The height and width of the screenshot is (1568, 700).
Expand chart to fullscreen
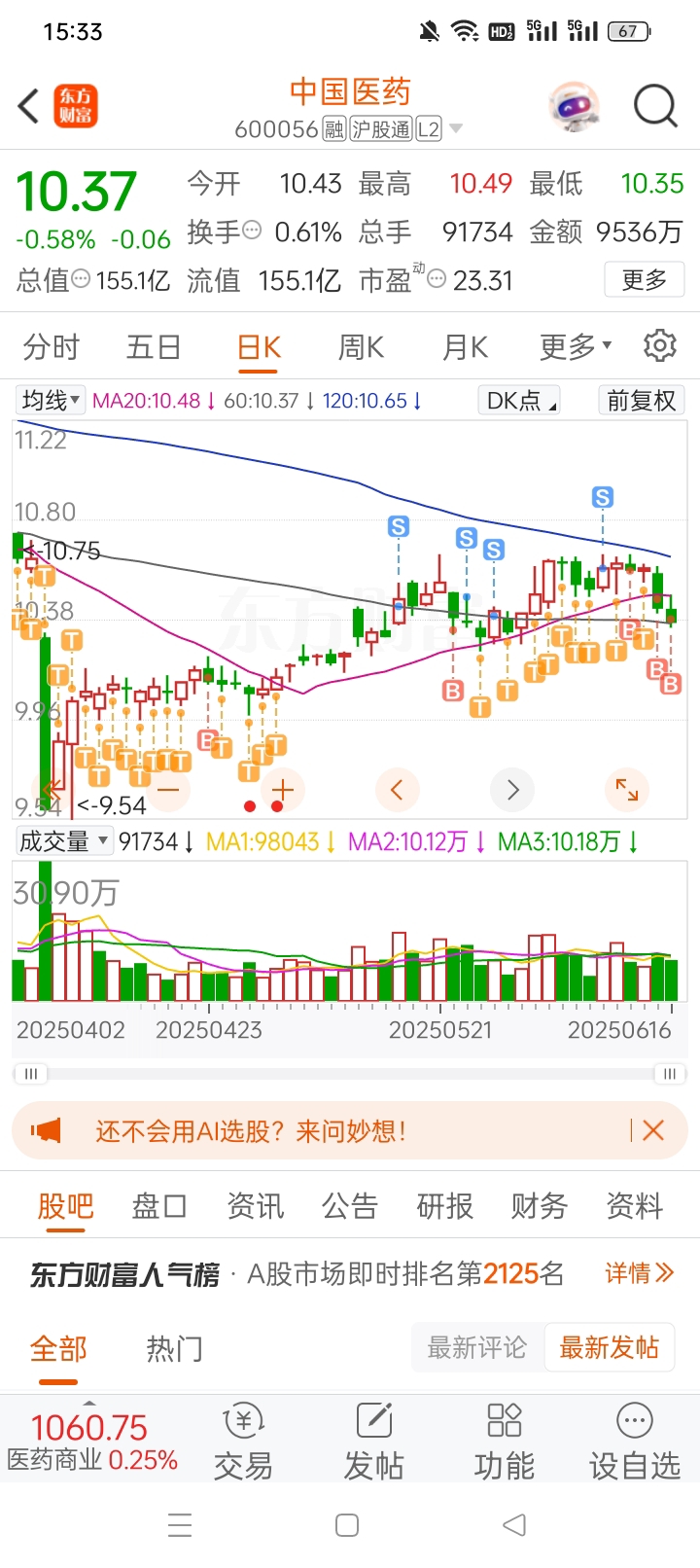pos(627,789)
